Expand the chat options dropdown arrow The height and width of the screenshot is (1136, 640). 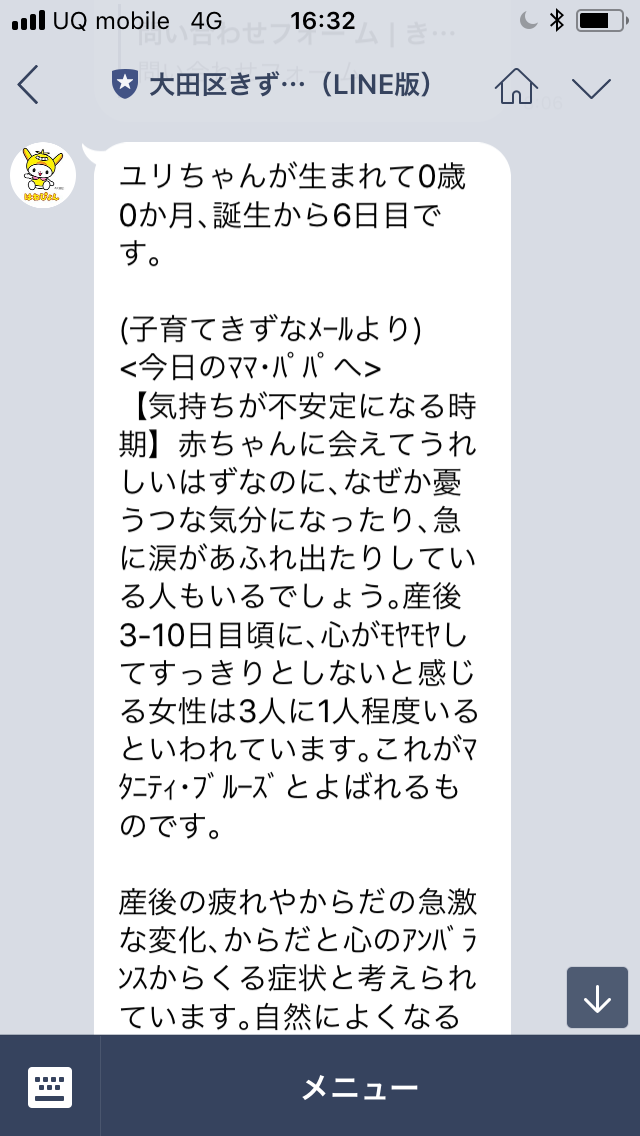[x=591, y=87]
